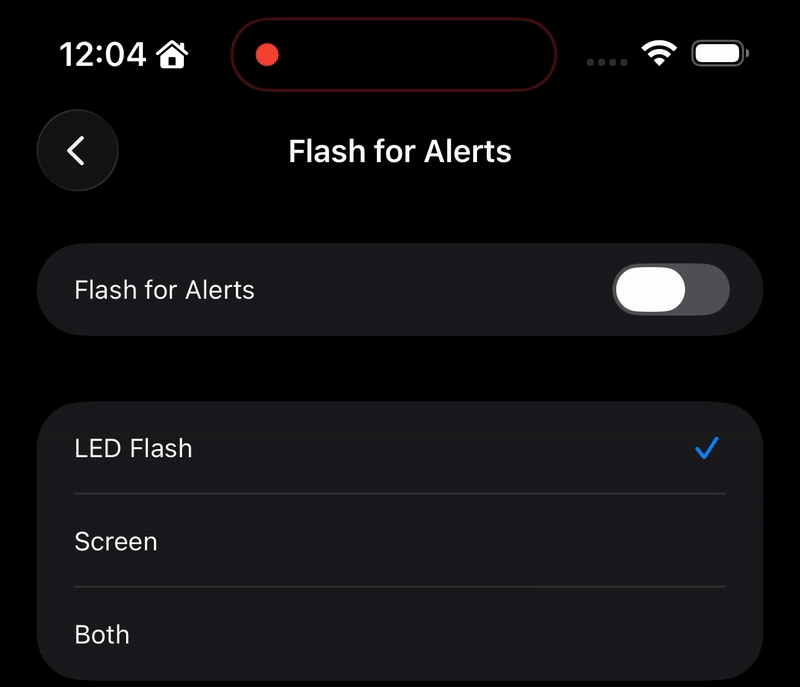
Task: Select the LED Flash option
Action: click(400, 448)
